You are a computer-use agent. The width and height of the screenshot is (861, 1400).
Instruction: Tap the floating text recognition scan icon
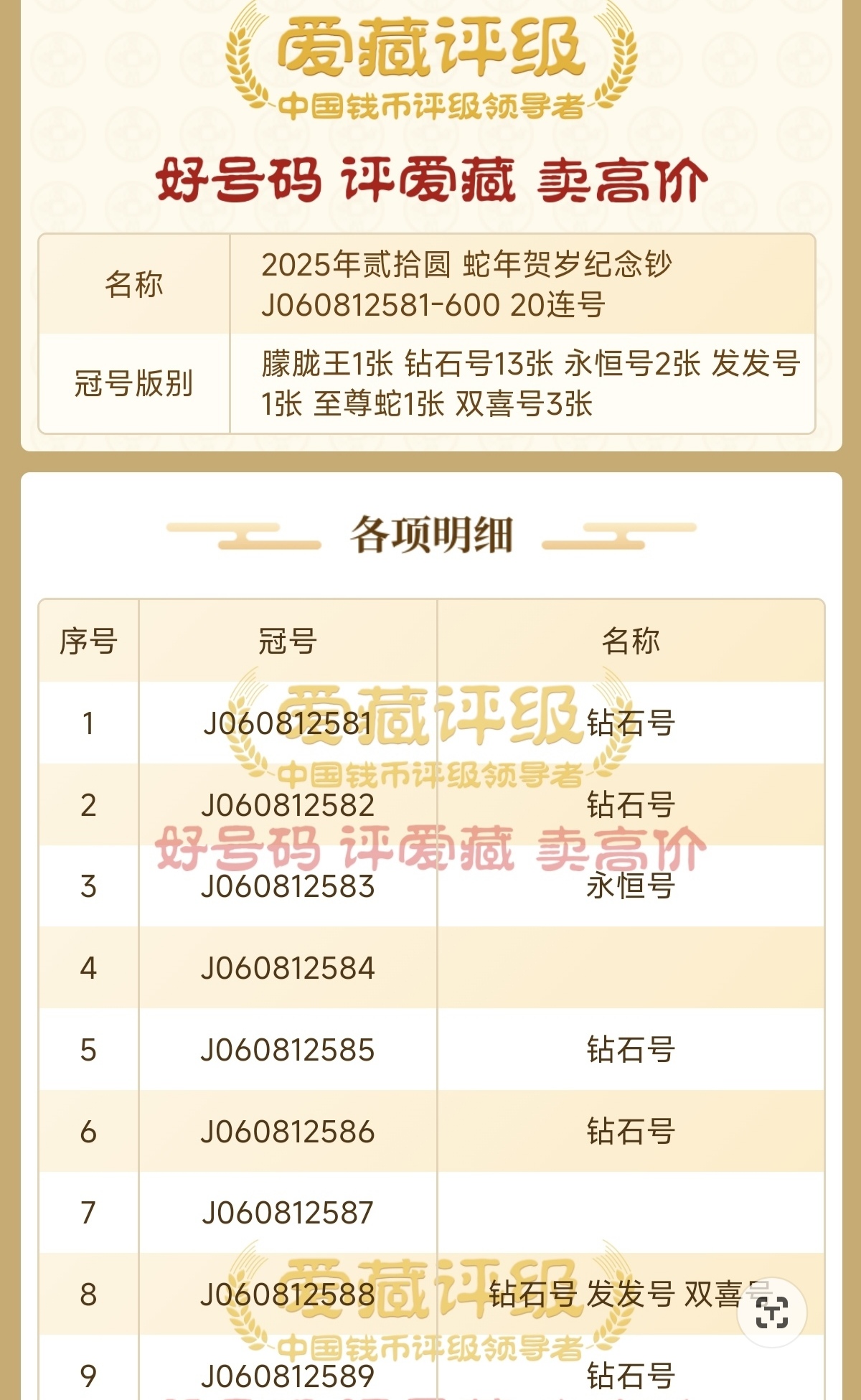coord(772,1312)
